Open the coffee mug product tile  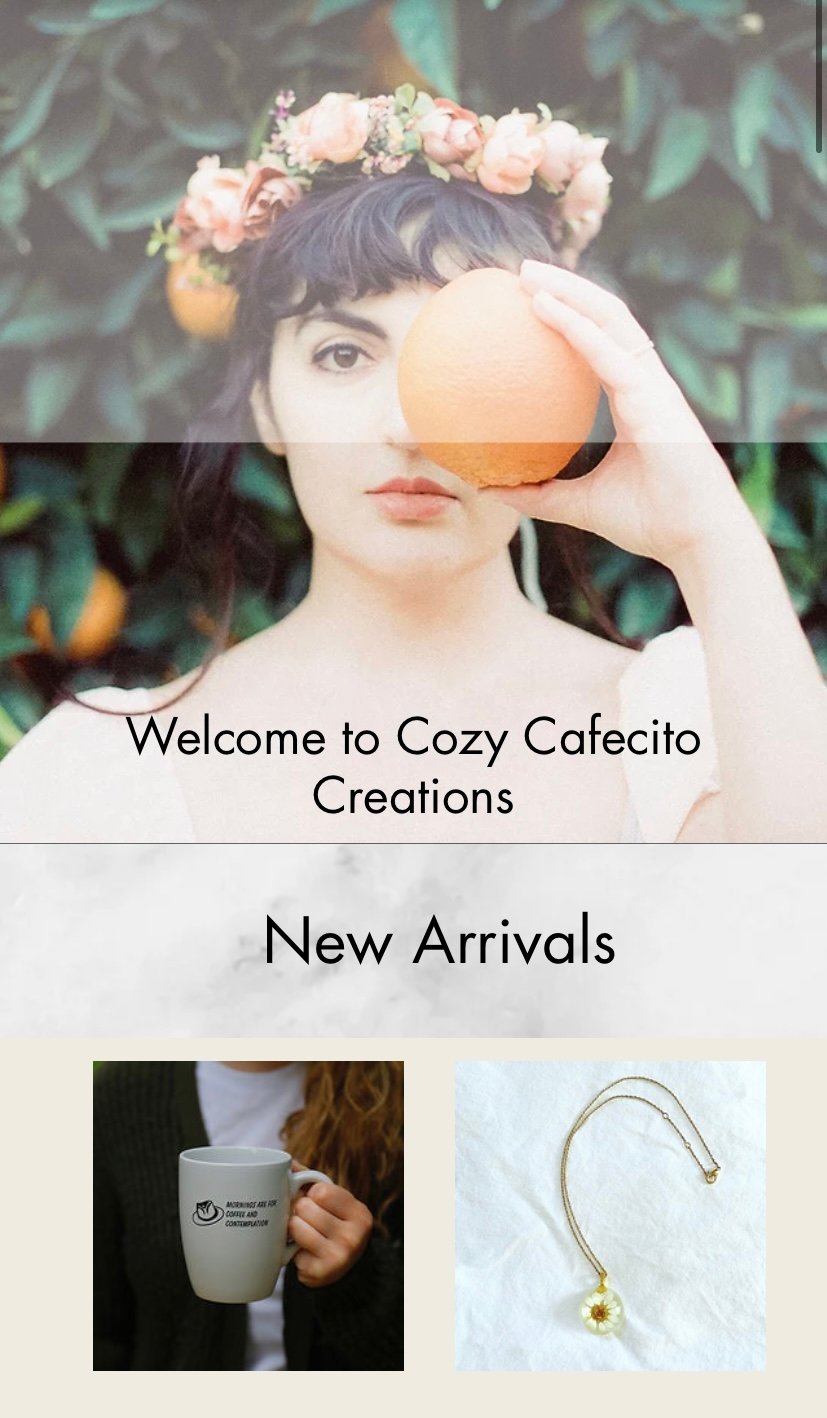[248, 1215]
